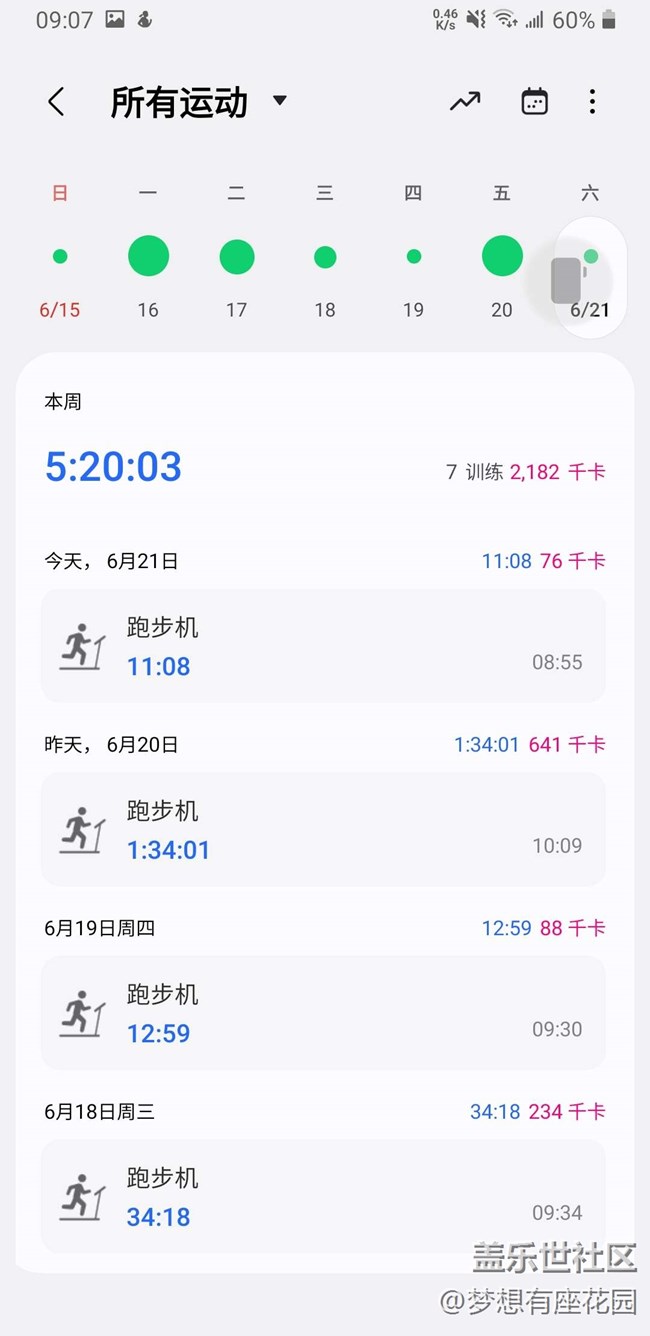650x1336 pixels.
Task: Select Wednesday 18 in the week strip
Action: click(325, 257)
